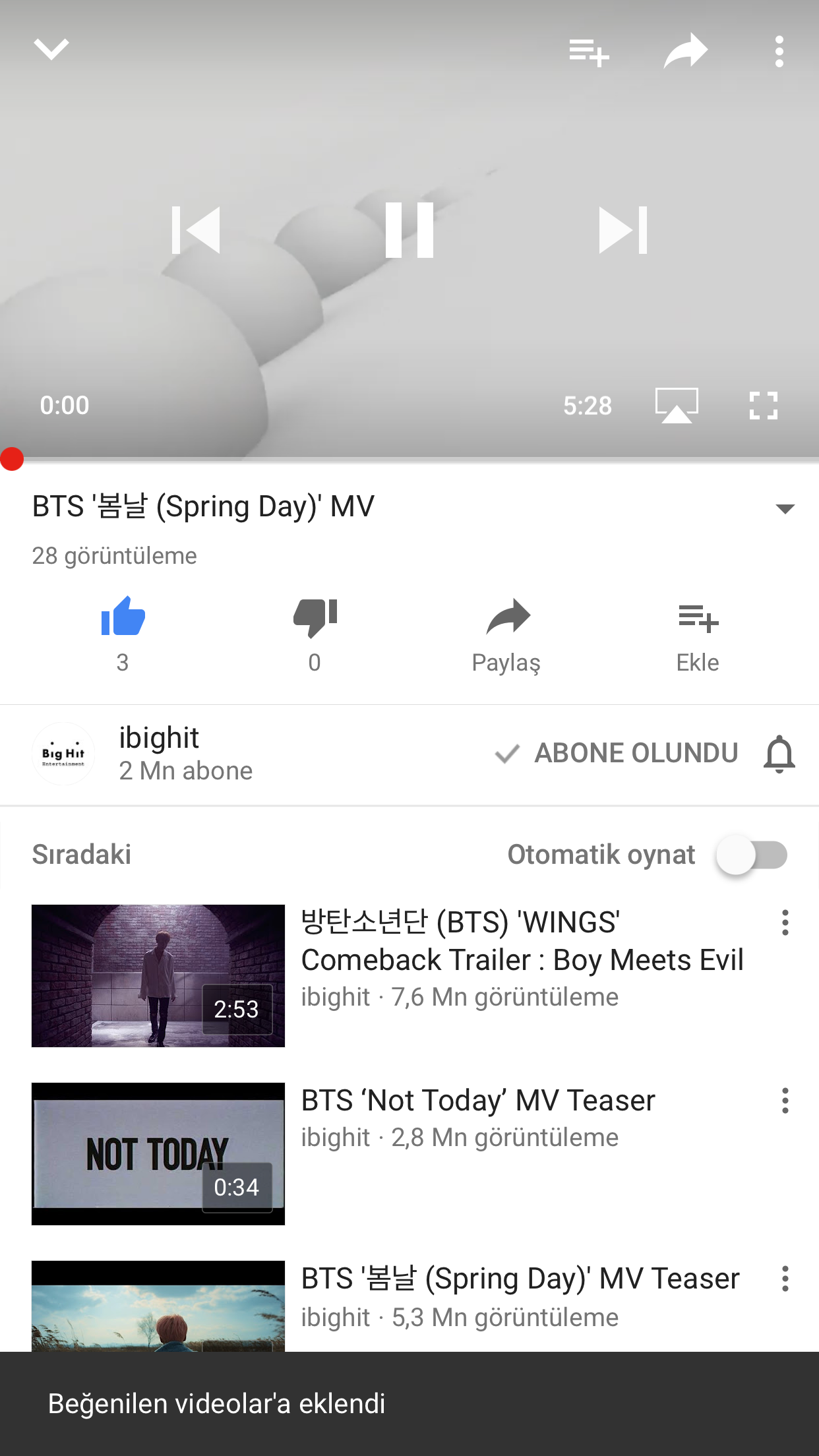Viewport: 819px width, 1456px height.
Task: Add video to playlist from player overlay
Action: point(589,52)
